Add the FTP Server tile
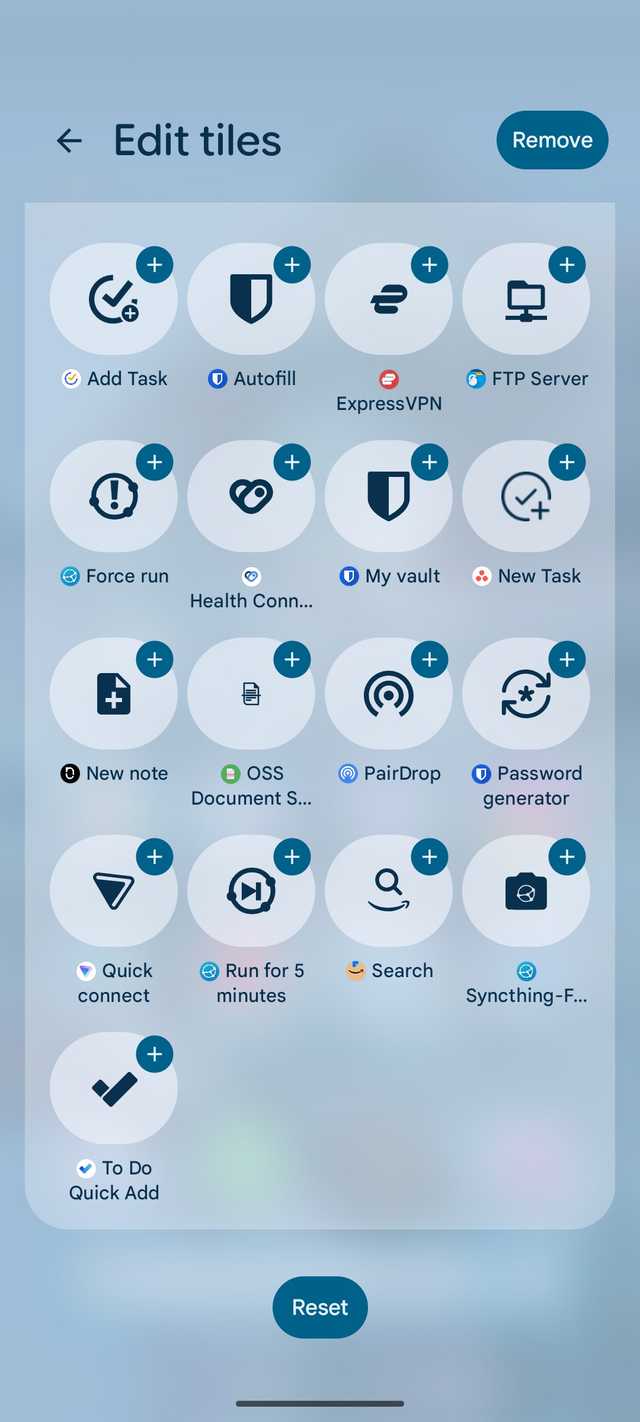This screenshot has height=1422, width=640. (x=567, y=265)
